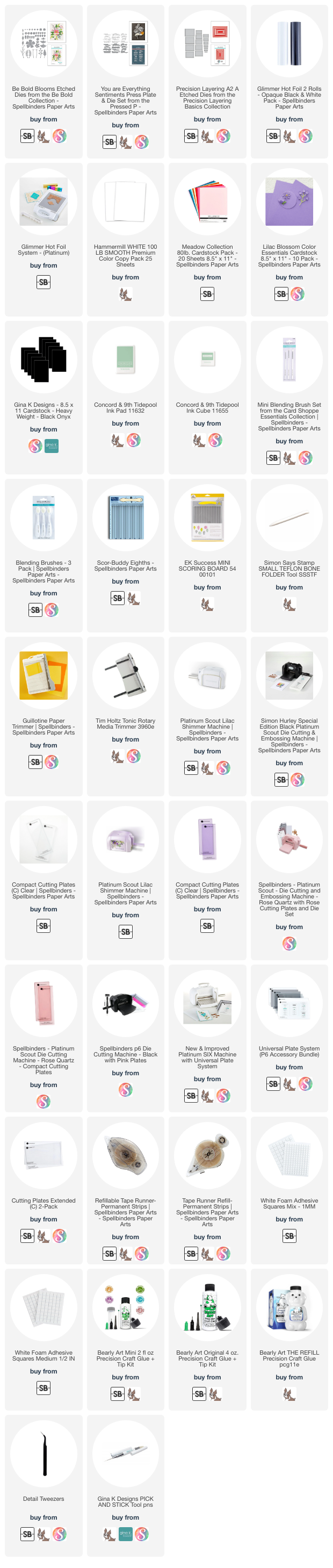Open the Scor-Buddy Eighths product
Screen dimensions: 333x1568
pyautogui.click(x=125, y=517)
